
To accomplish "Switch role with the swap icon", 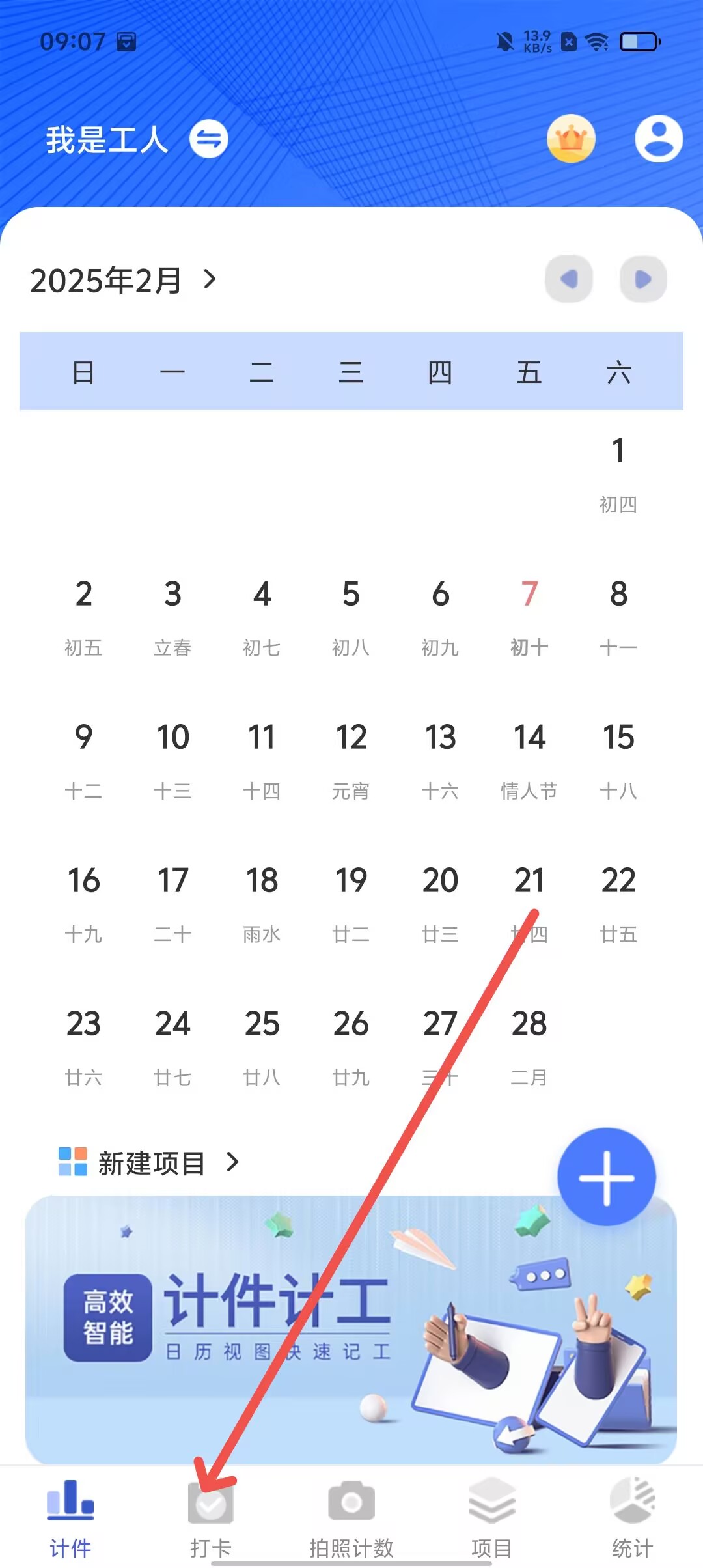I will point(209,139).
